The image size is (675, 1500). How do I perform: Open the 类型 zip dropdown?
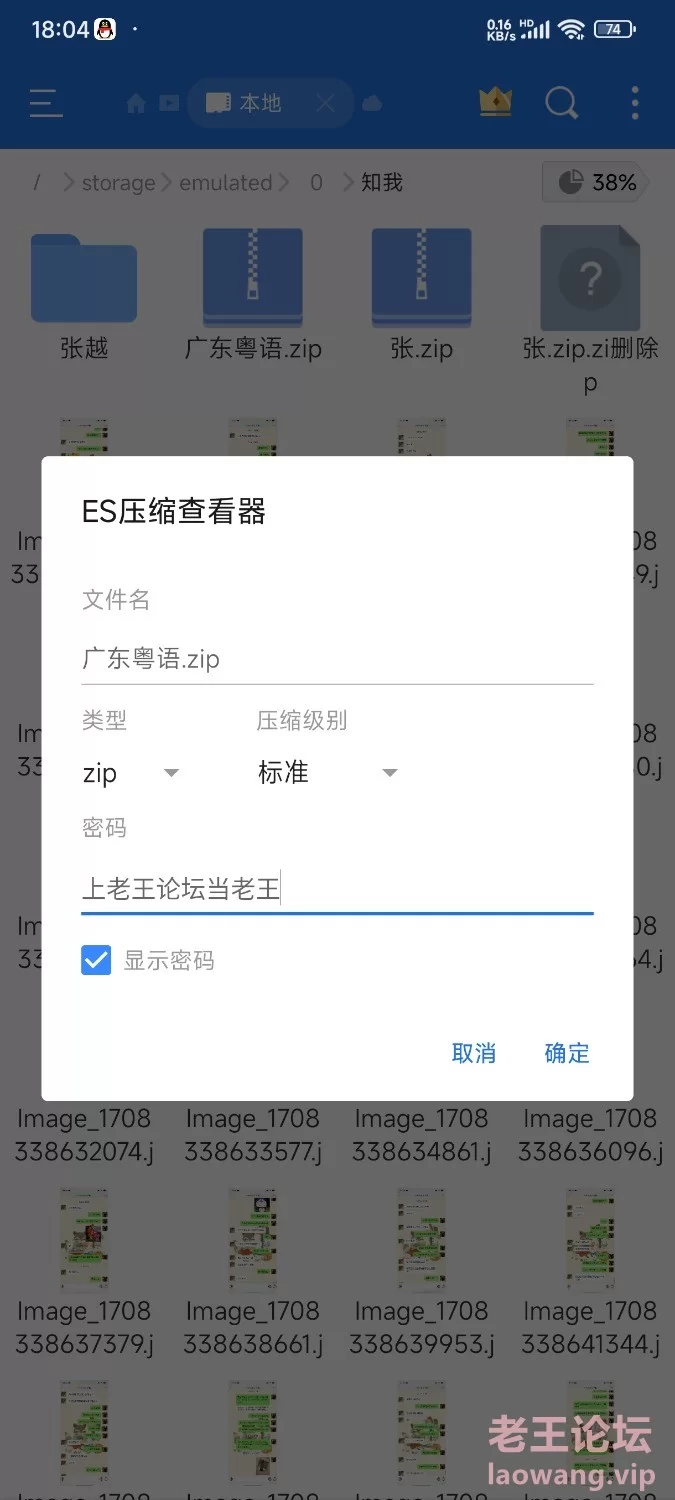pyautogui.click(x=130, y=773)
